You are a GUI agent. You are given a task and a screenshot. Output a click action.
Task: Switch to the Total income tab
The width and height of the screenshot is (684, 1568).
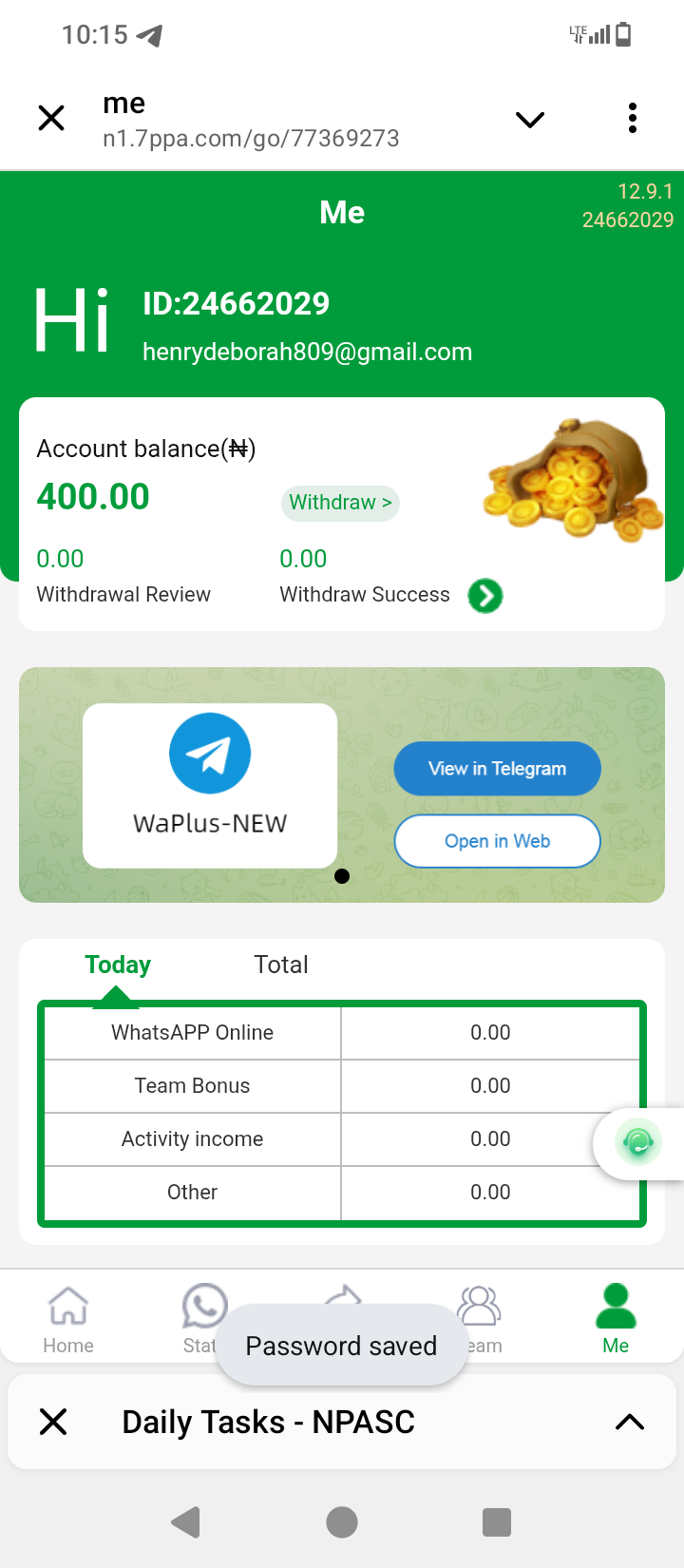pos(281,965)
